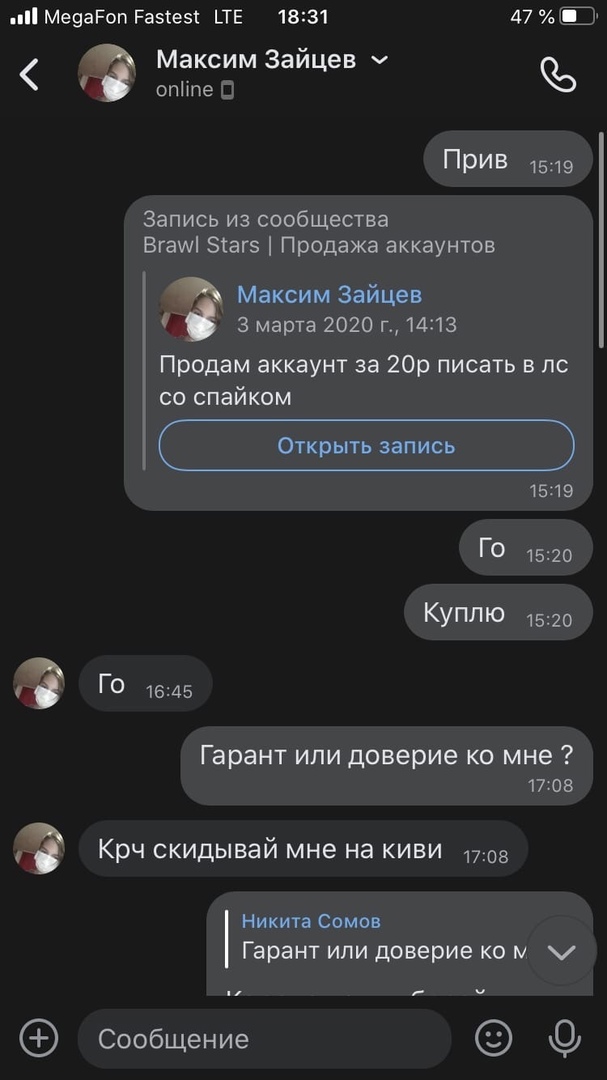Tap the Открыть запись button
This screenshot has width=607, height=1080.
366,445
